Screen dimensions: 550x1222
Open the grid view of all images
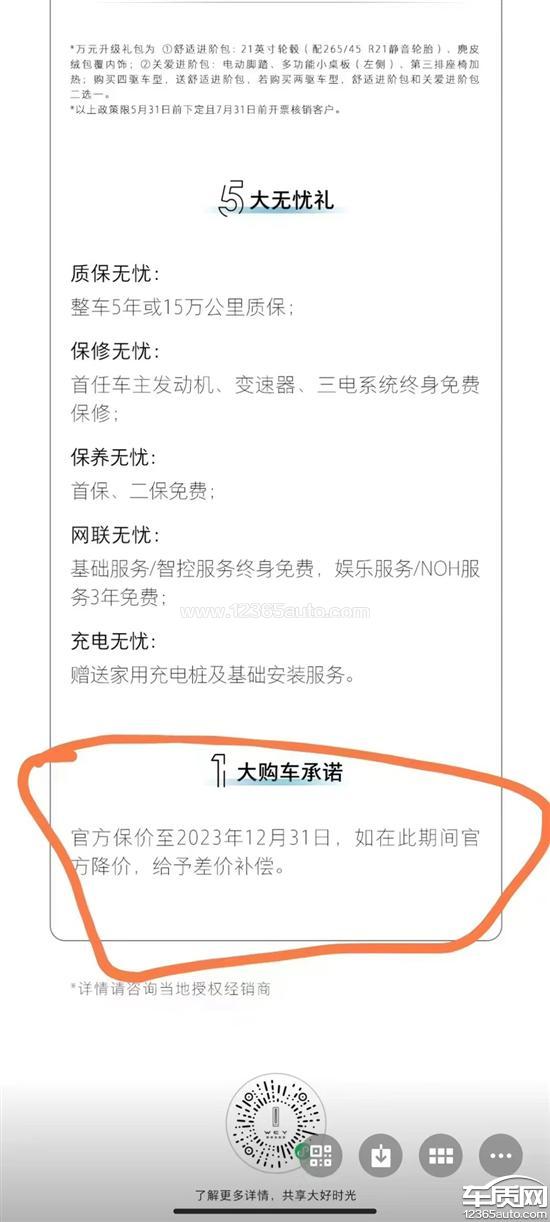441,1157
